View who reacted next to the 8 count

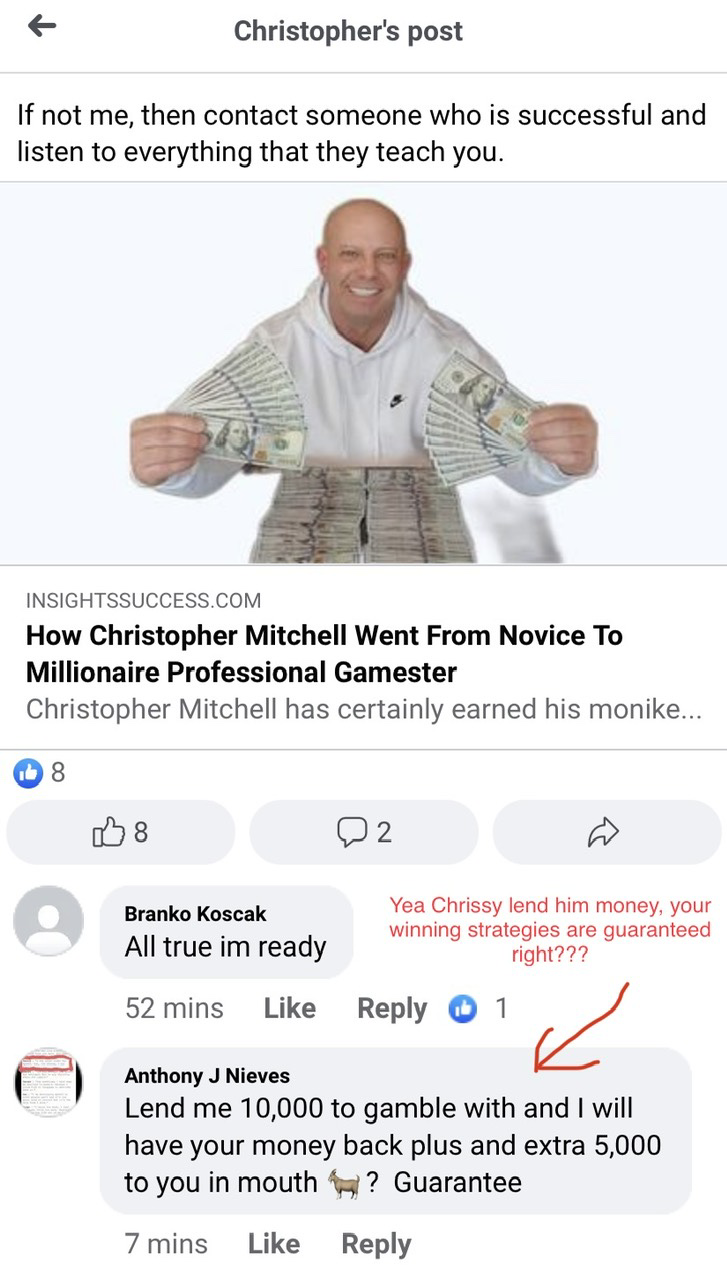point(41,773)
